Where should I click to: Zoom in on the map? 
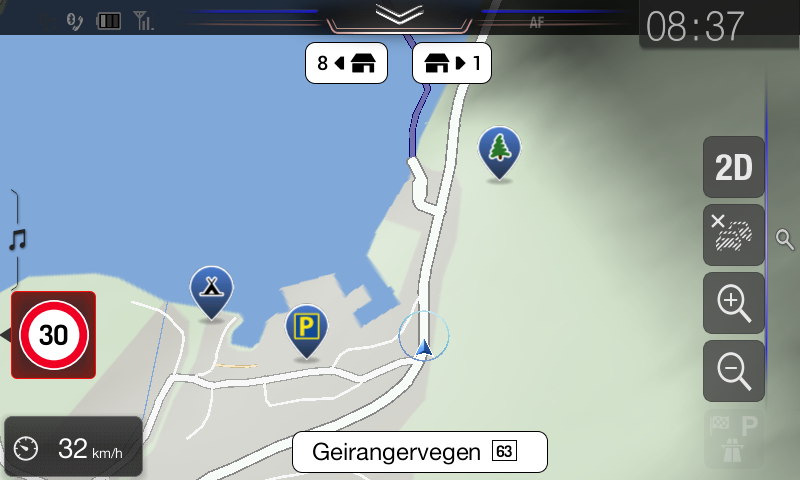pos(734,302)
